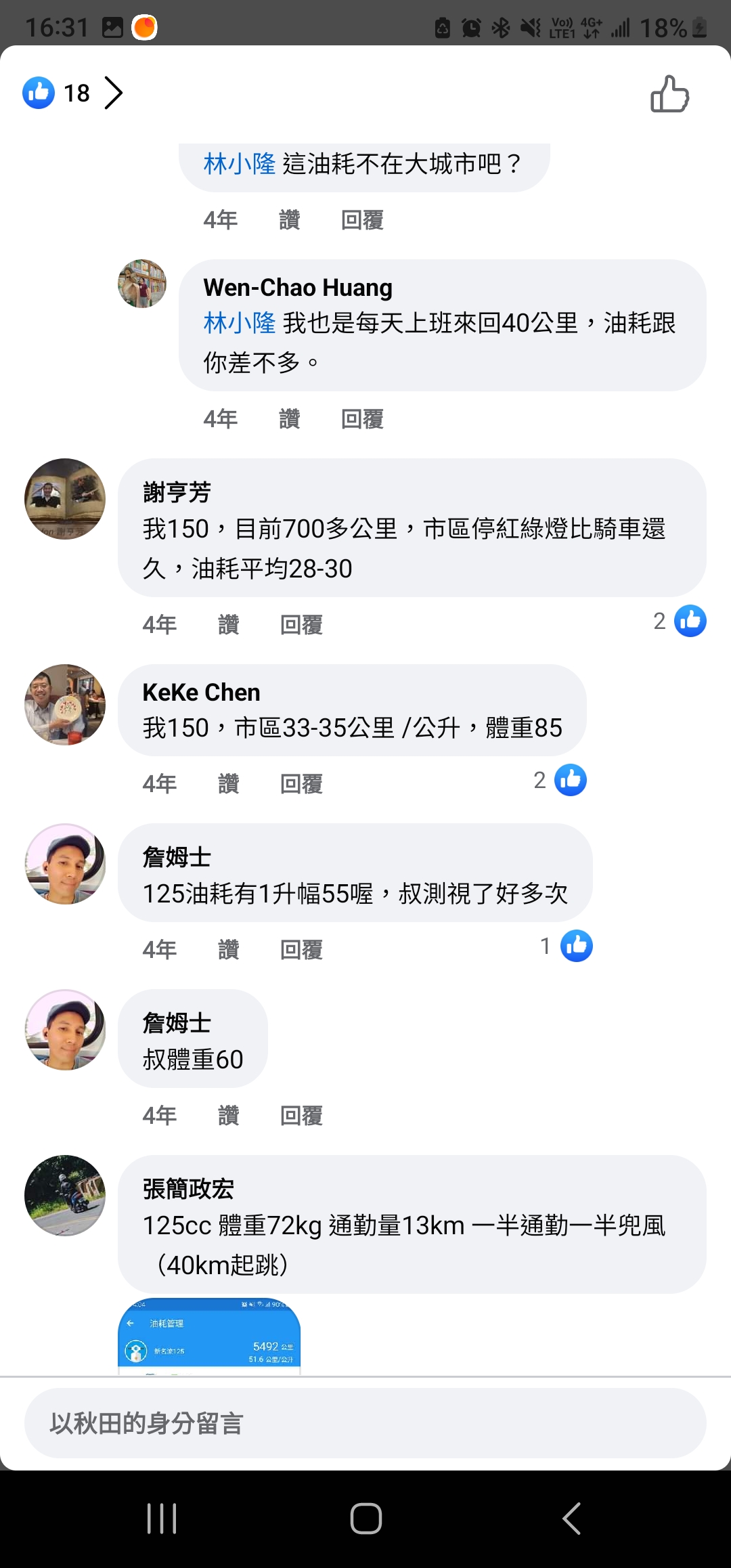Tap 回覆 under 林小隆's 這油耗 comment
Viewport: 731px width, 1568px height.
(x=362, y=220)
